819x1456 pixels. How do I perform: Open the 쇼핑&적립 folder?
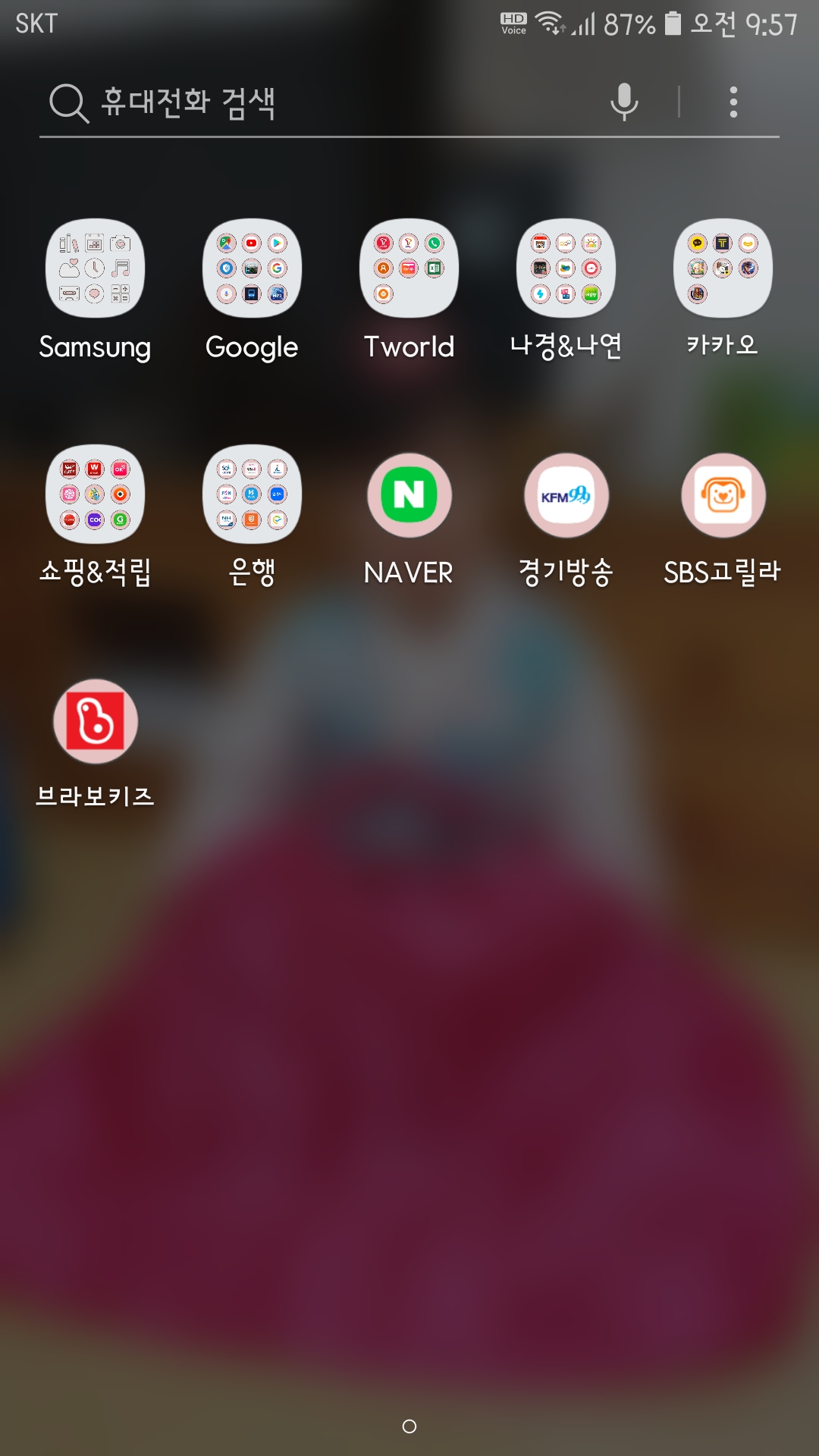tap(95, 494)
